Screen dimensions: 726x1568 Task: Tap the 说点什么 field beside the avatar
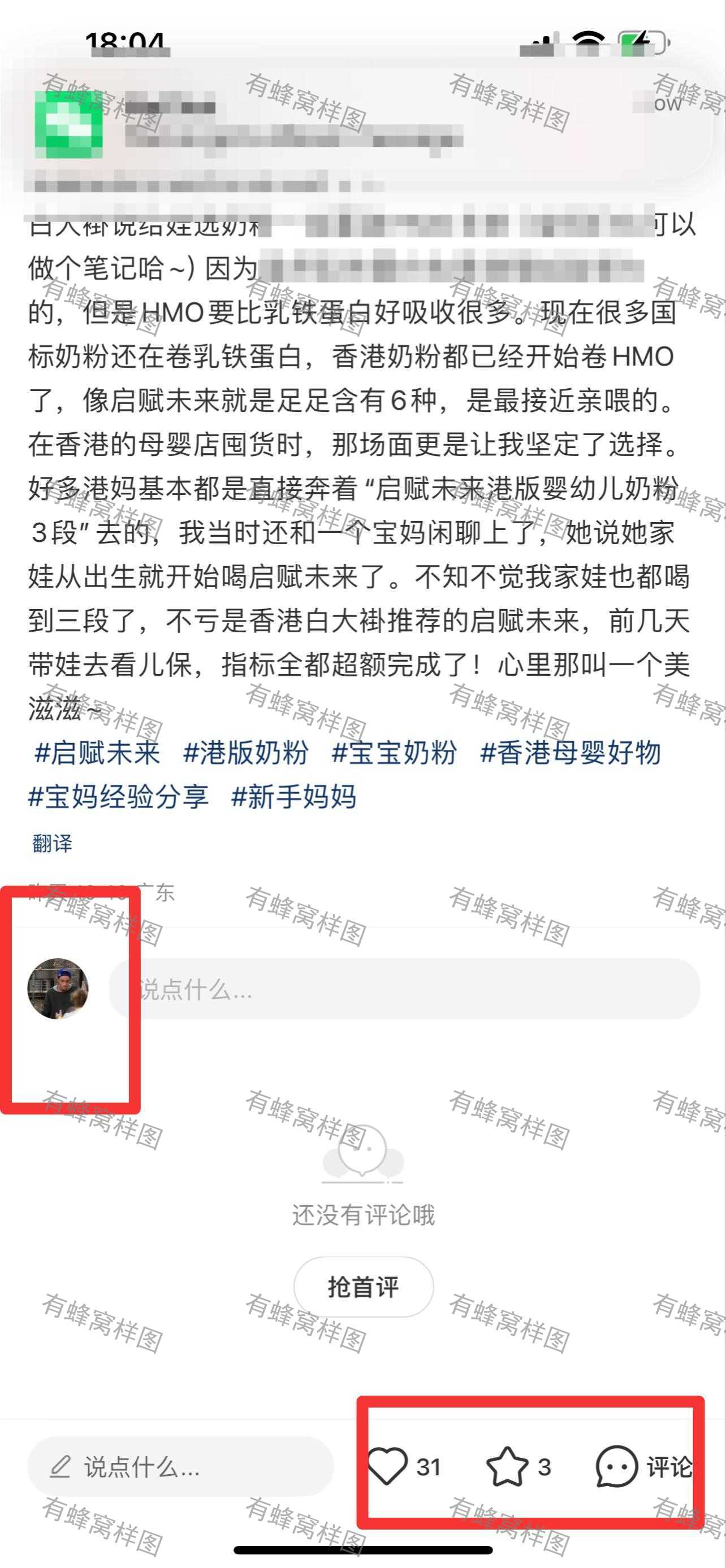[404, 989]
